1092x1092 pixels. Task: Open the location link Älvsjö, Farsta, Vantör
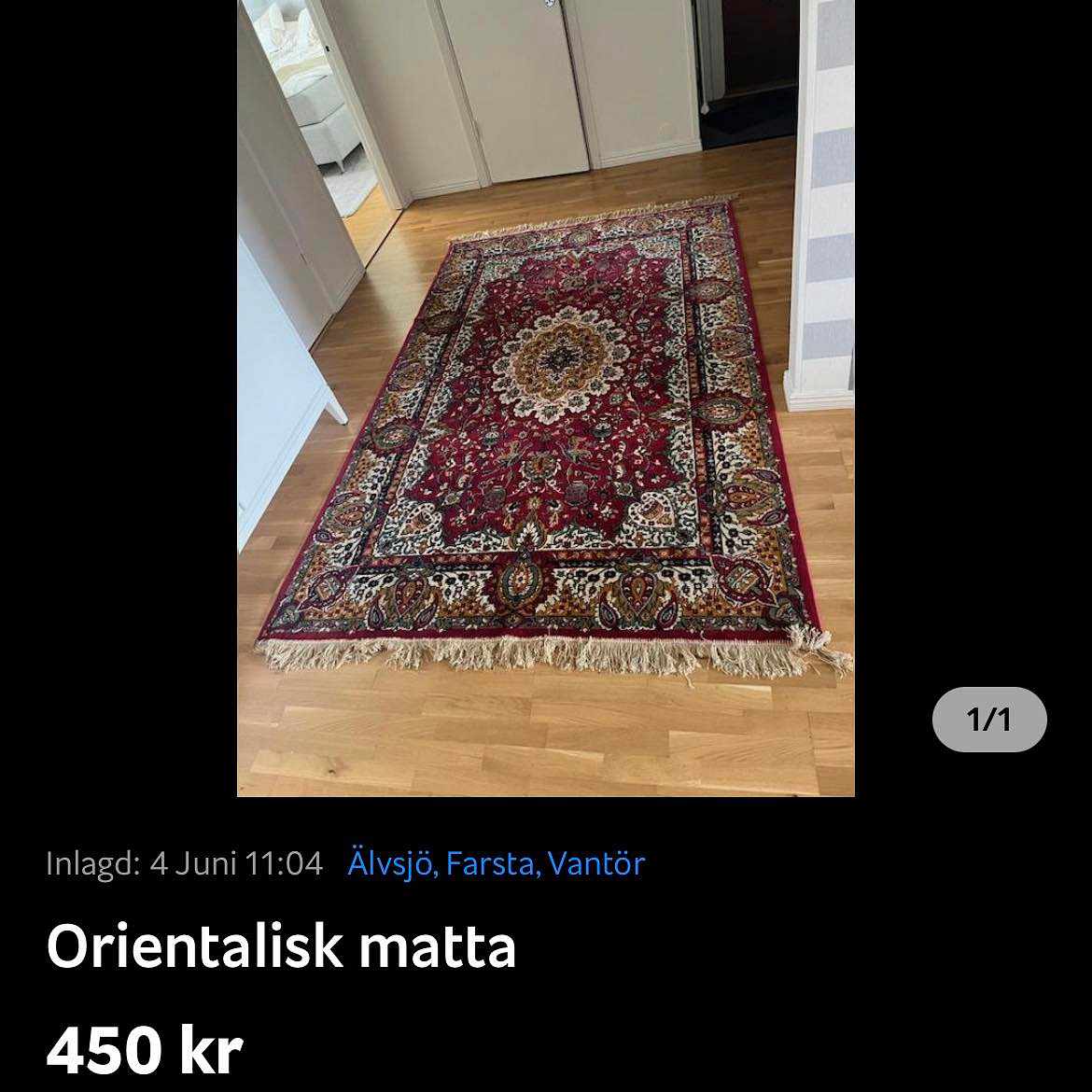pos(496,863)
